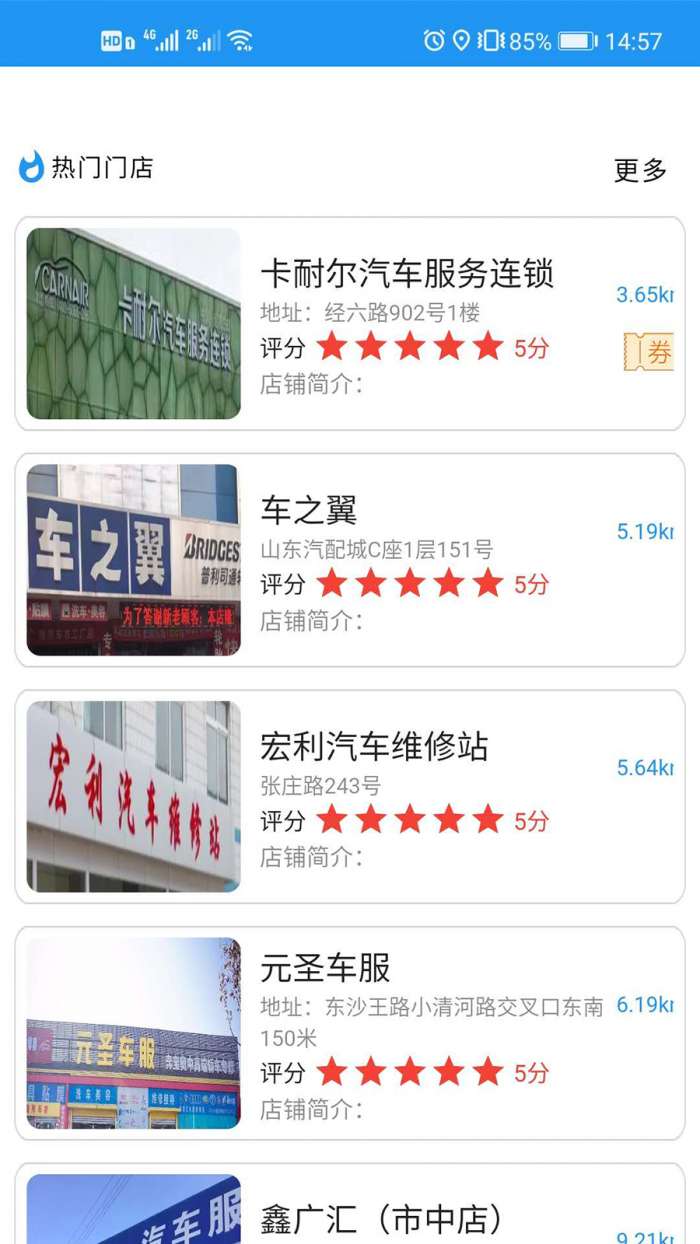Tap 更多 to see more popular stores

click(x=640, y=170)
